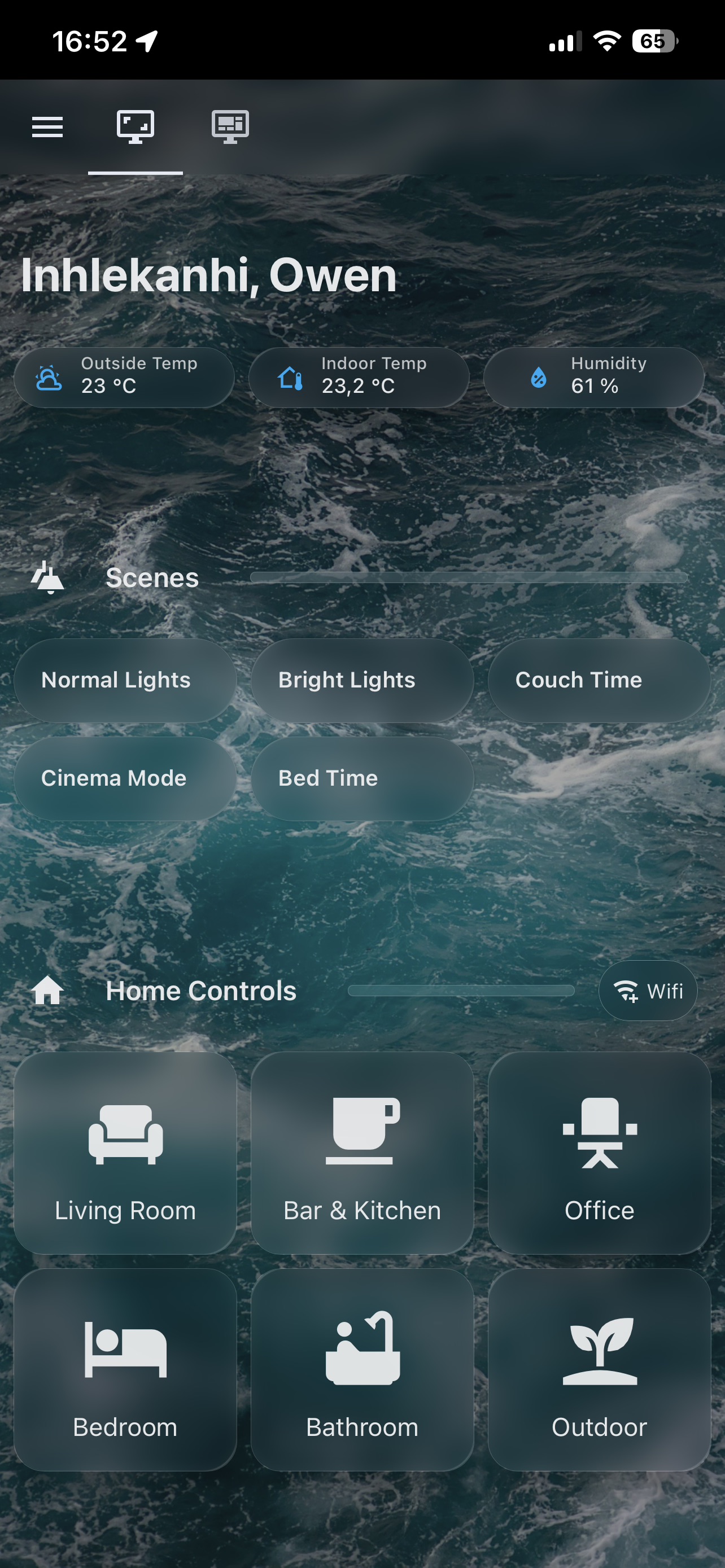This screenshot has width=725, height=1568.
Task: Enable Cinema Mode scene
Action: click(x=125, y=778)
